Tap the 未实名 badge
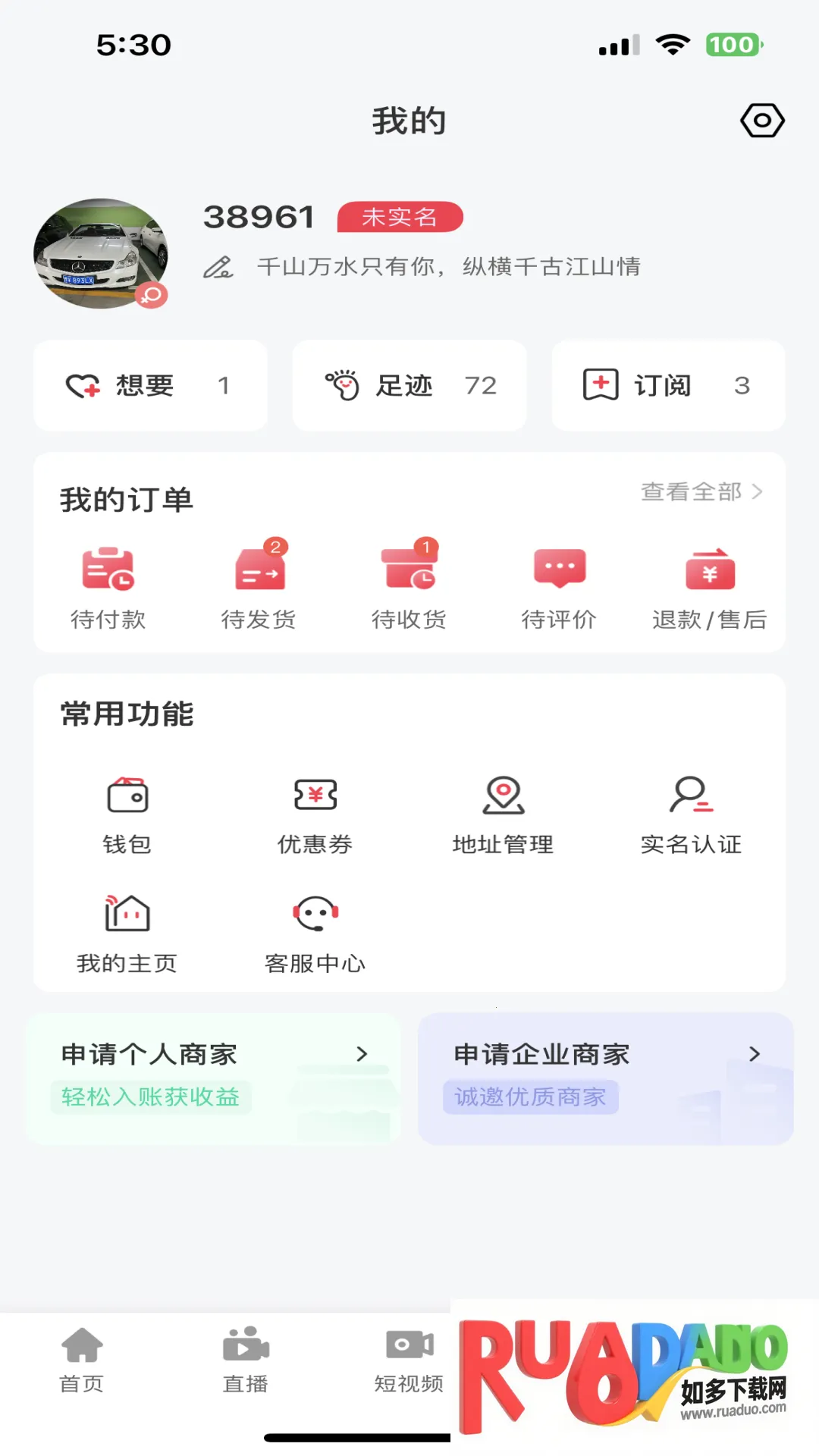 [400, 217]
